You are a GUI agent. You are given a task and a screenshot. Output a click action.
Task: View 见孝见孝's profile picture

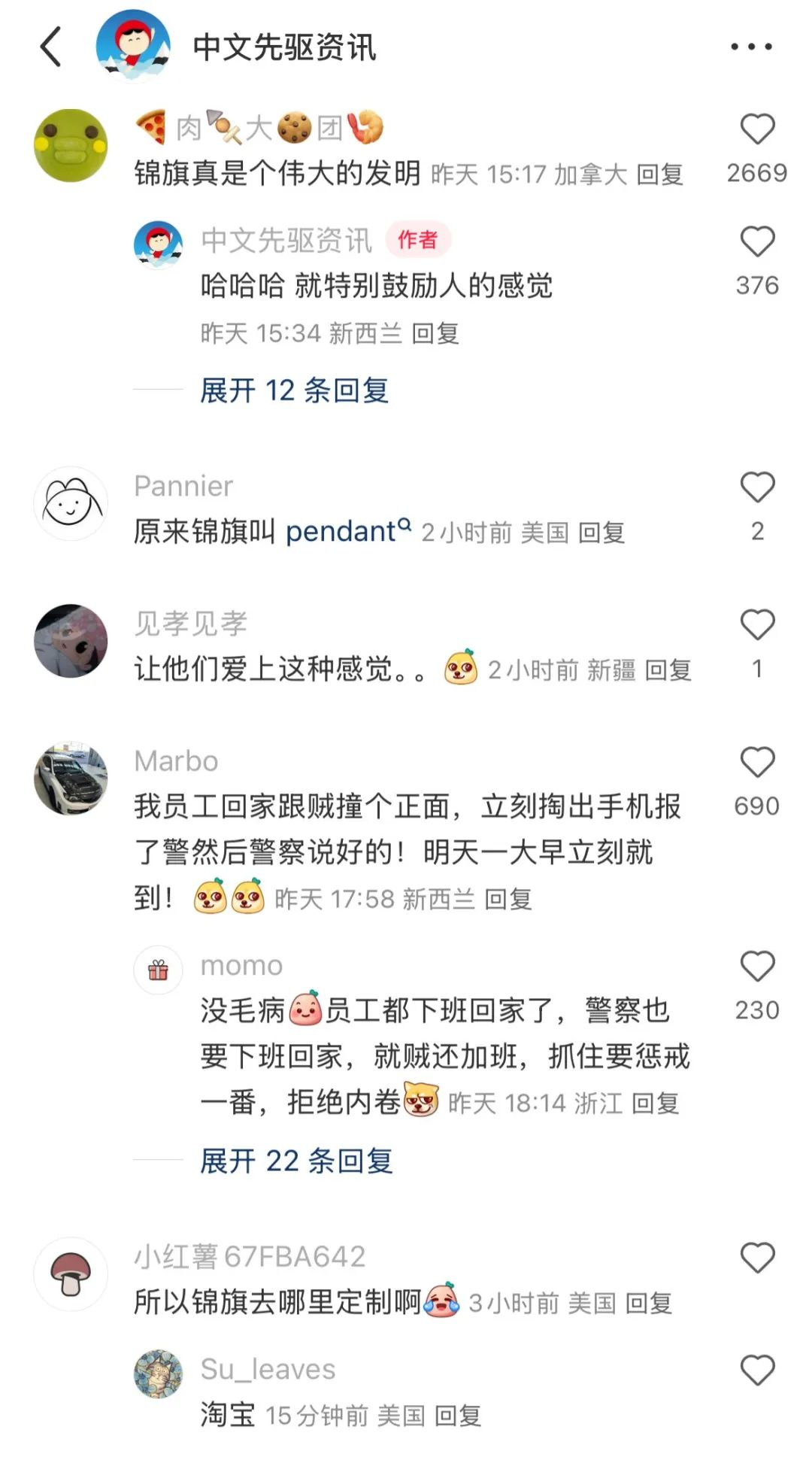point(71,641)
